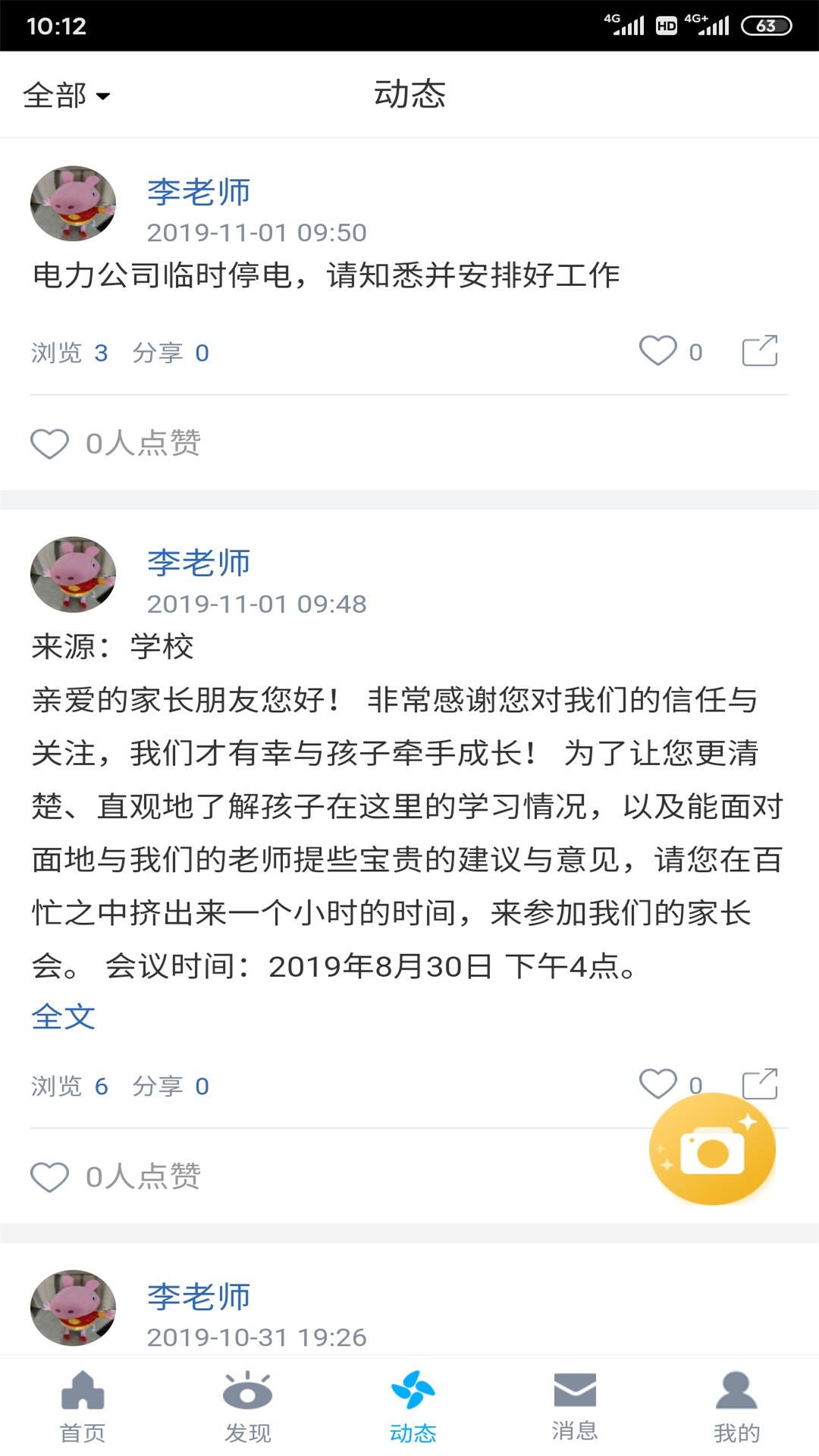The height and width of the screenshot is (1456, 819).
Task: Open 李老师's name on the 09:48 post
Action: [199, 563]
